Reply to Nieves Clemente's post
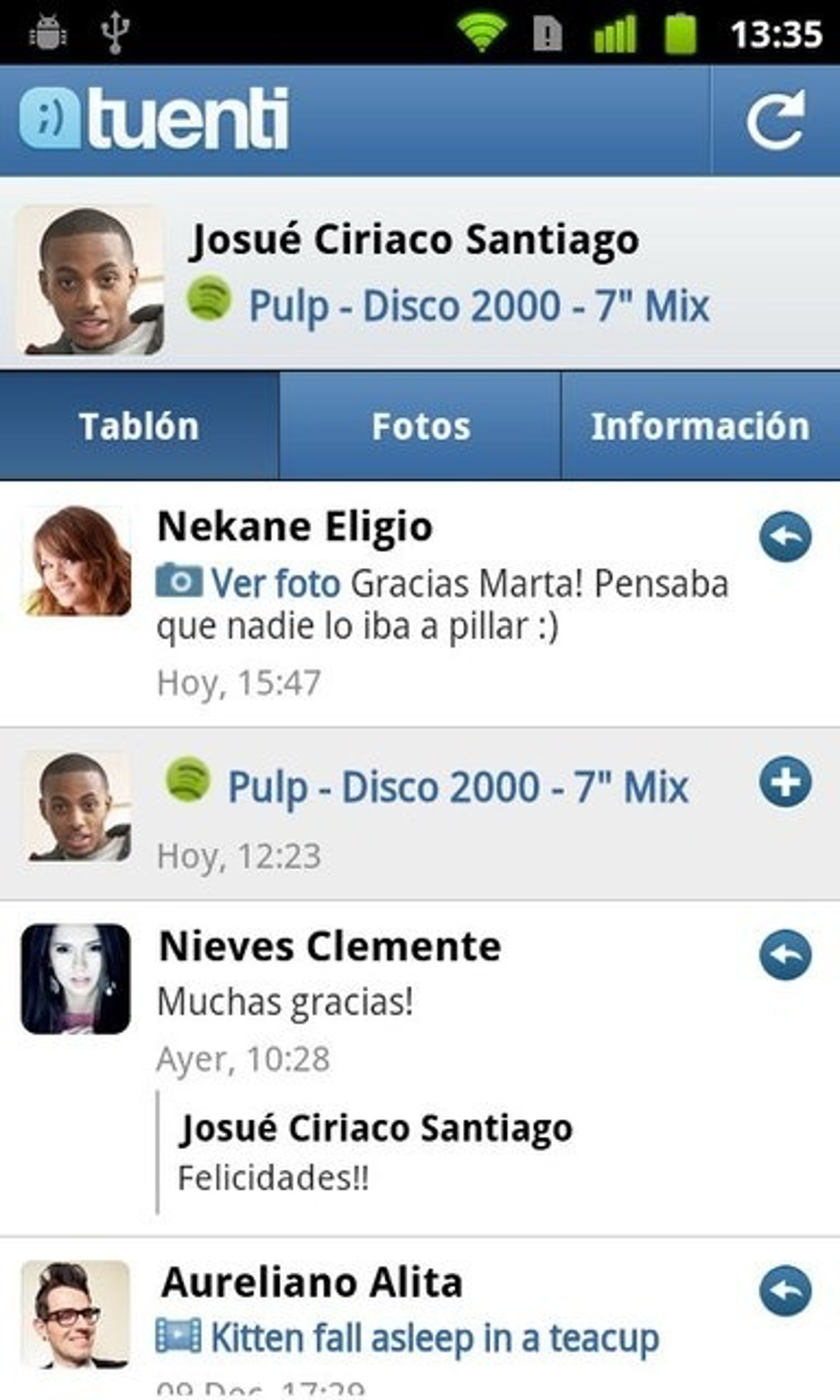Screen dimensions: 840x1400 [x=784, y=955]
